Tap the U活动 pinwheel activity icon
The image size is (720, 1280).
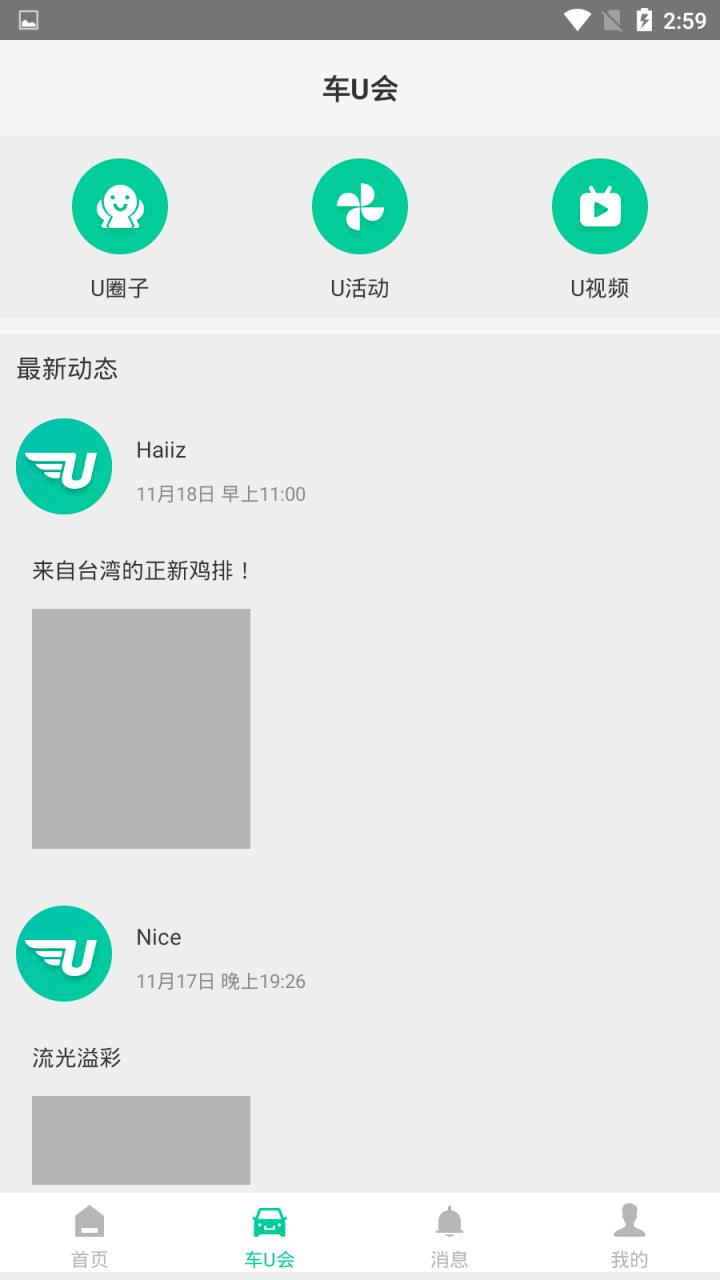click(x=360, y=206)
